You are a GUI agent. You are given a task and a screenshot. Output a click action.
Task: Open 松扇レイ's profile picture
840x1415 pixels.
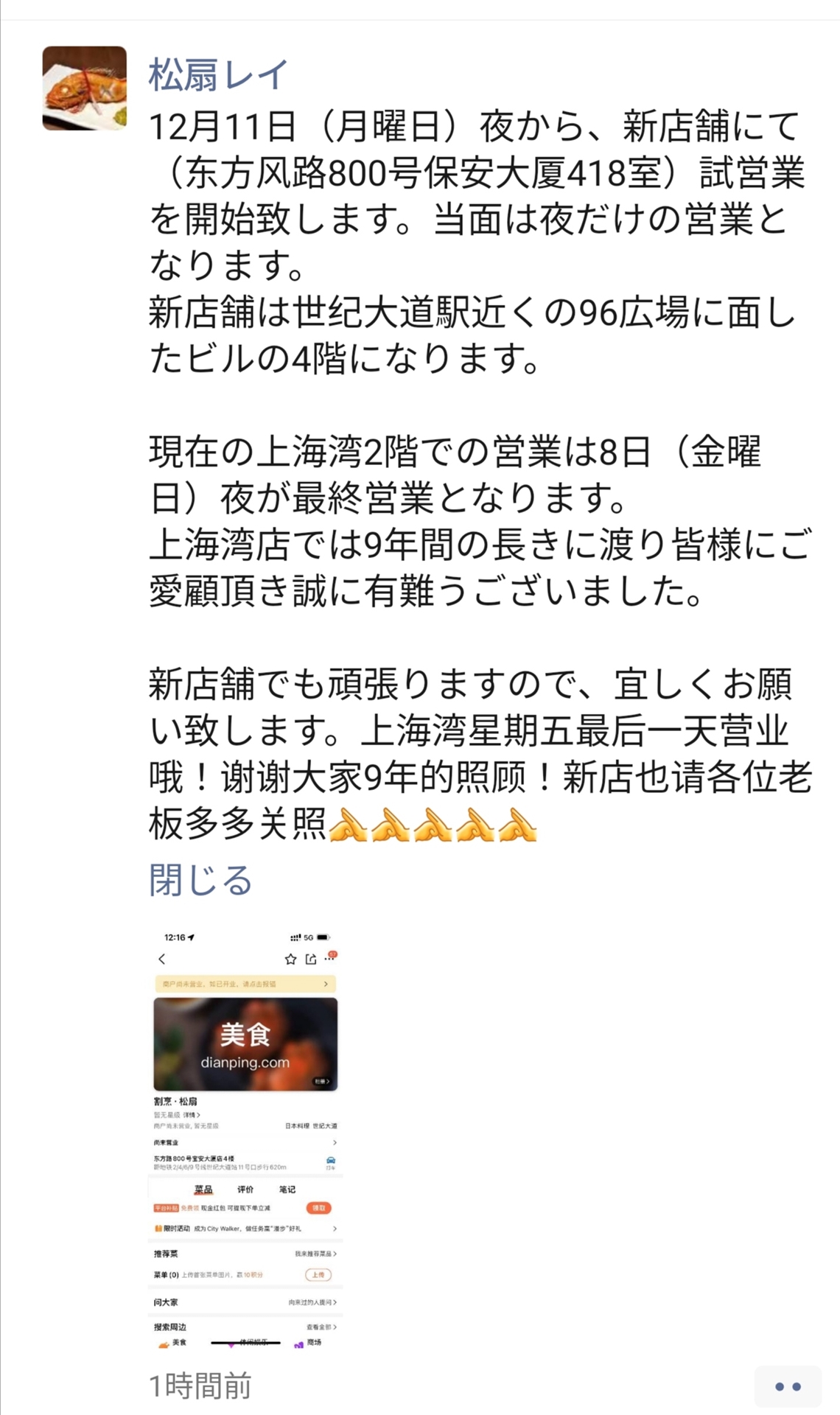point(84,88)
